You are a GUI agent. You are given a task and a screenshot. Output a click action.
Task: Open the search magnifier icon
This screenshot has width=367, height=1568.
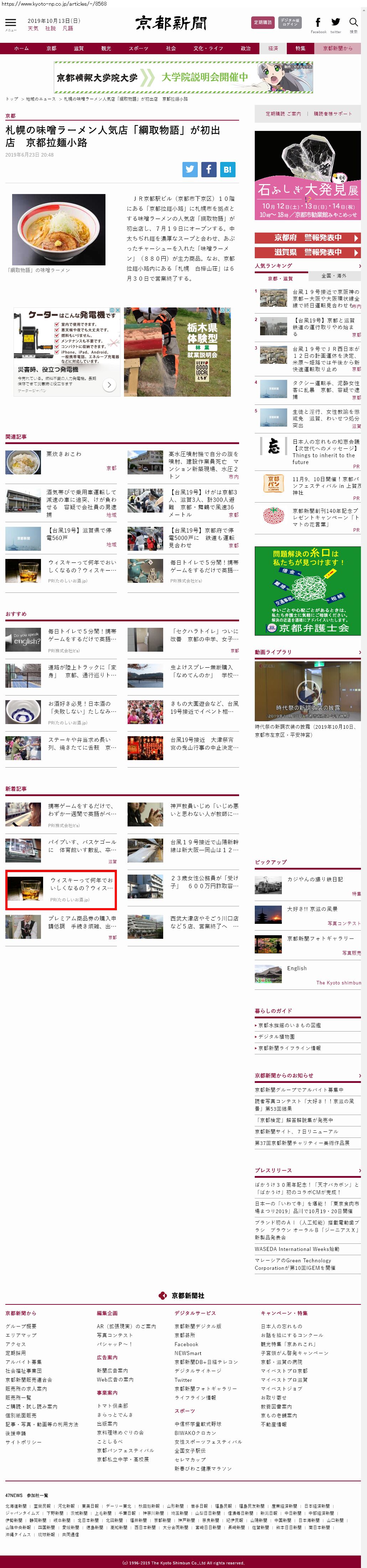pyautogui.click(x=353, y=23)
